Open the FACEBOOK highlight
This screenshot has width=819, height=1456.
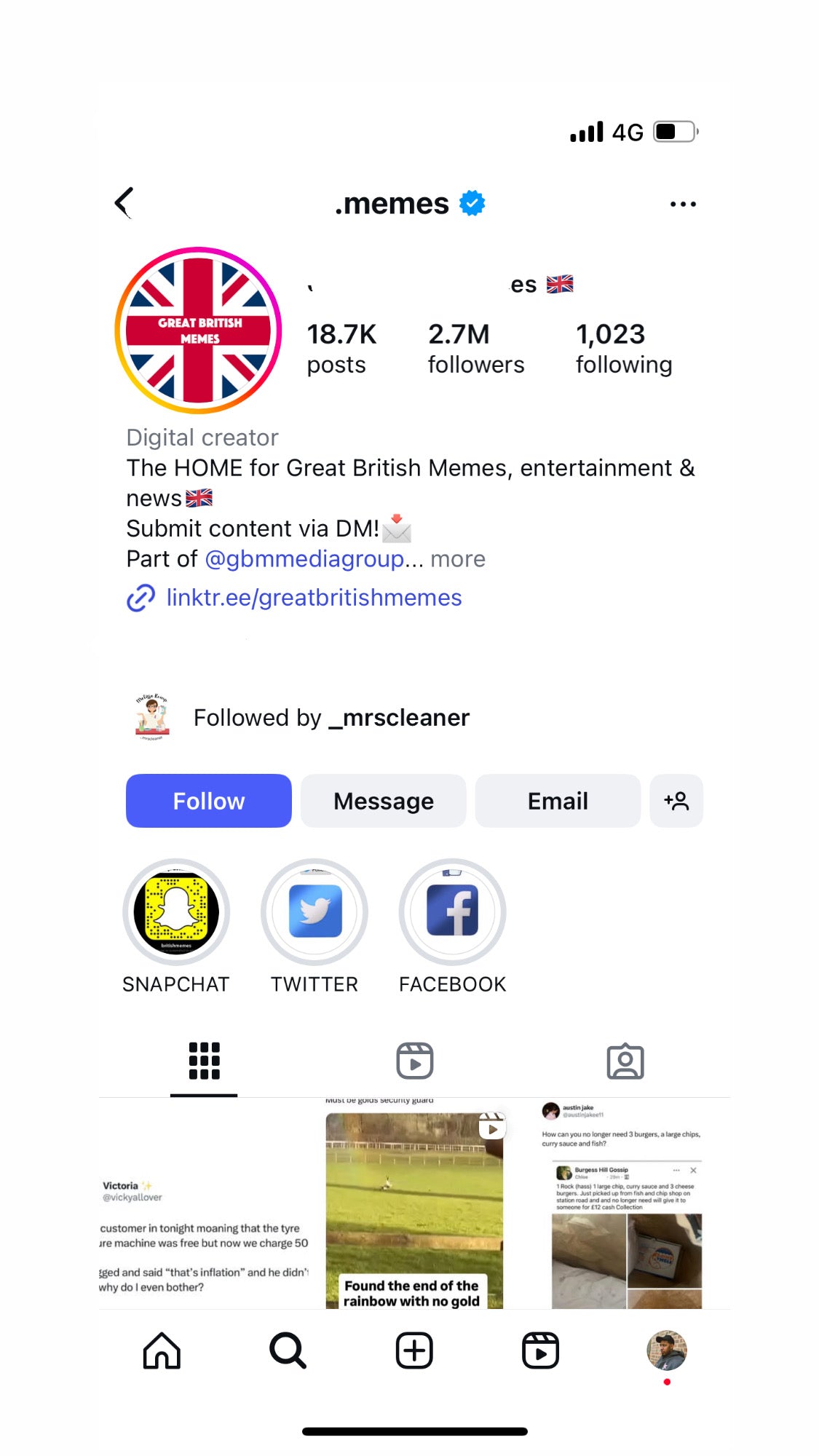coord(452,912)
